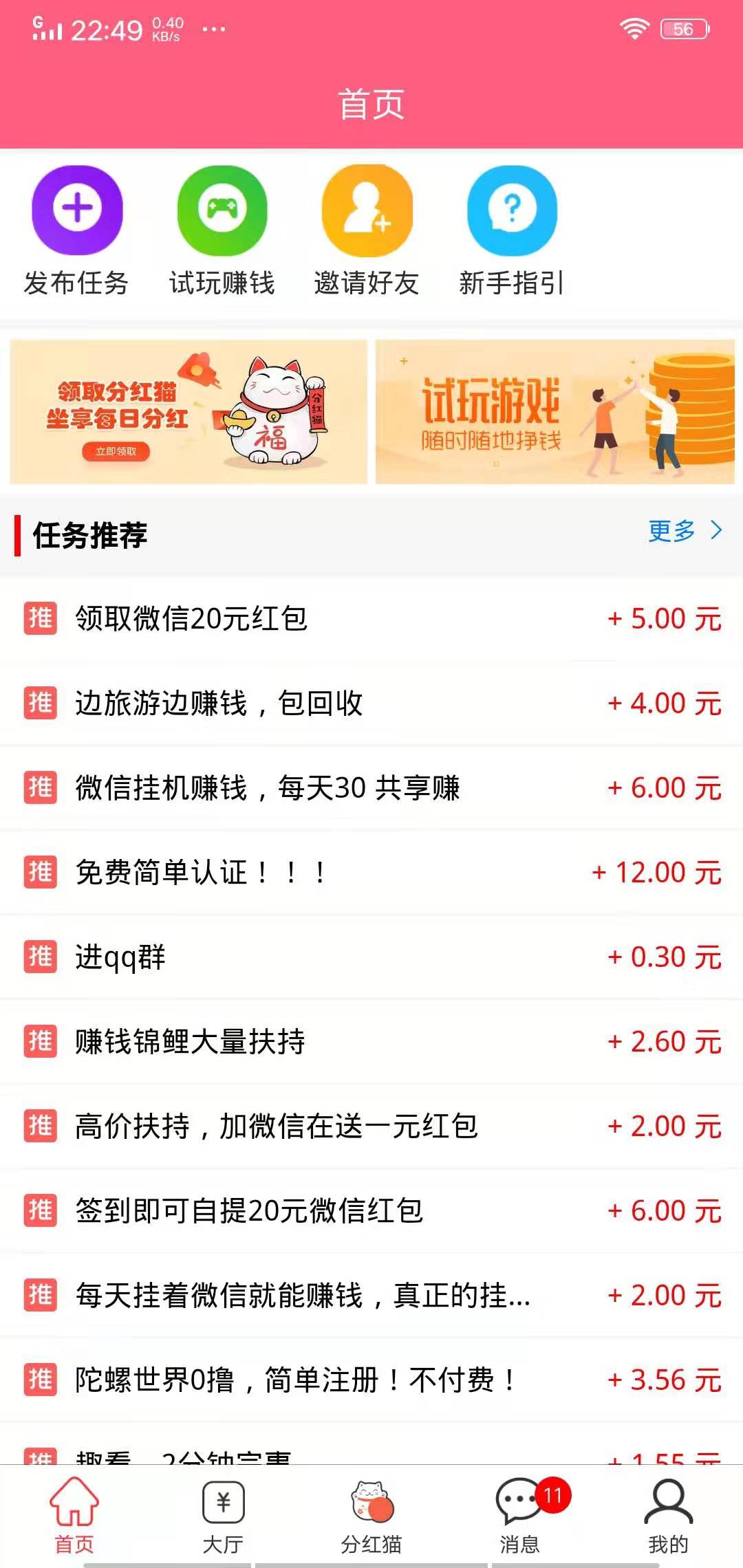Select the 试玩赚钱 game controller icon
This screenshot has width=743, height=1568.
point(222,211)
